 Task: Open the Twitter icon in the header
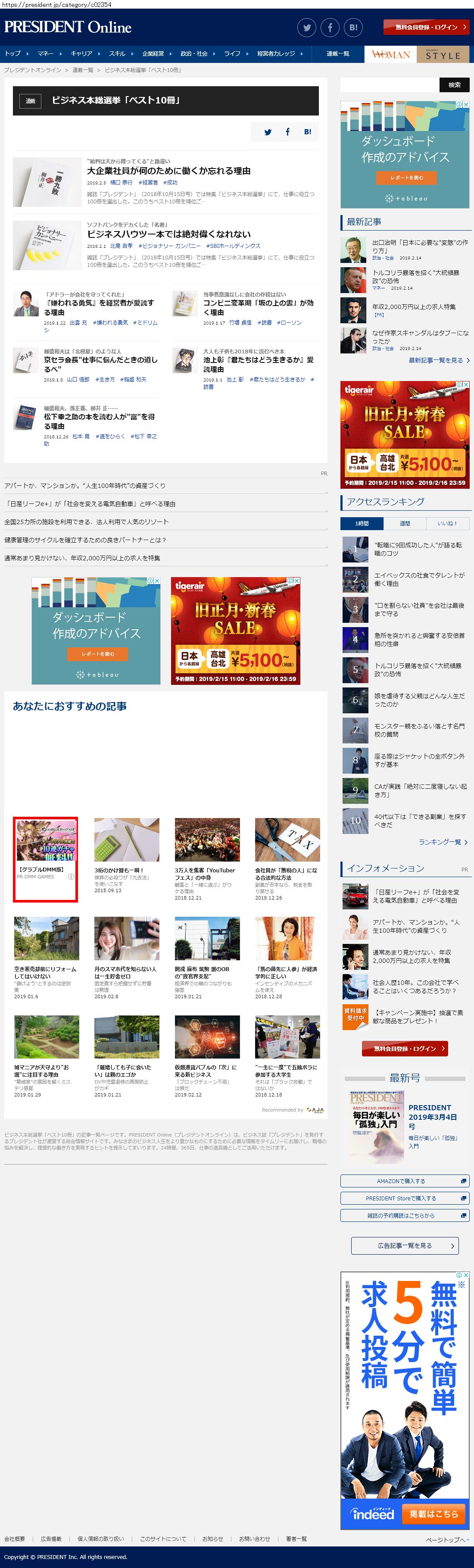pos(307,28)
